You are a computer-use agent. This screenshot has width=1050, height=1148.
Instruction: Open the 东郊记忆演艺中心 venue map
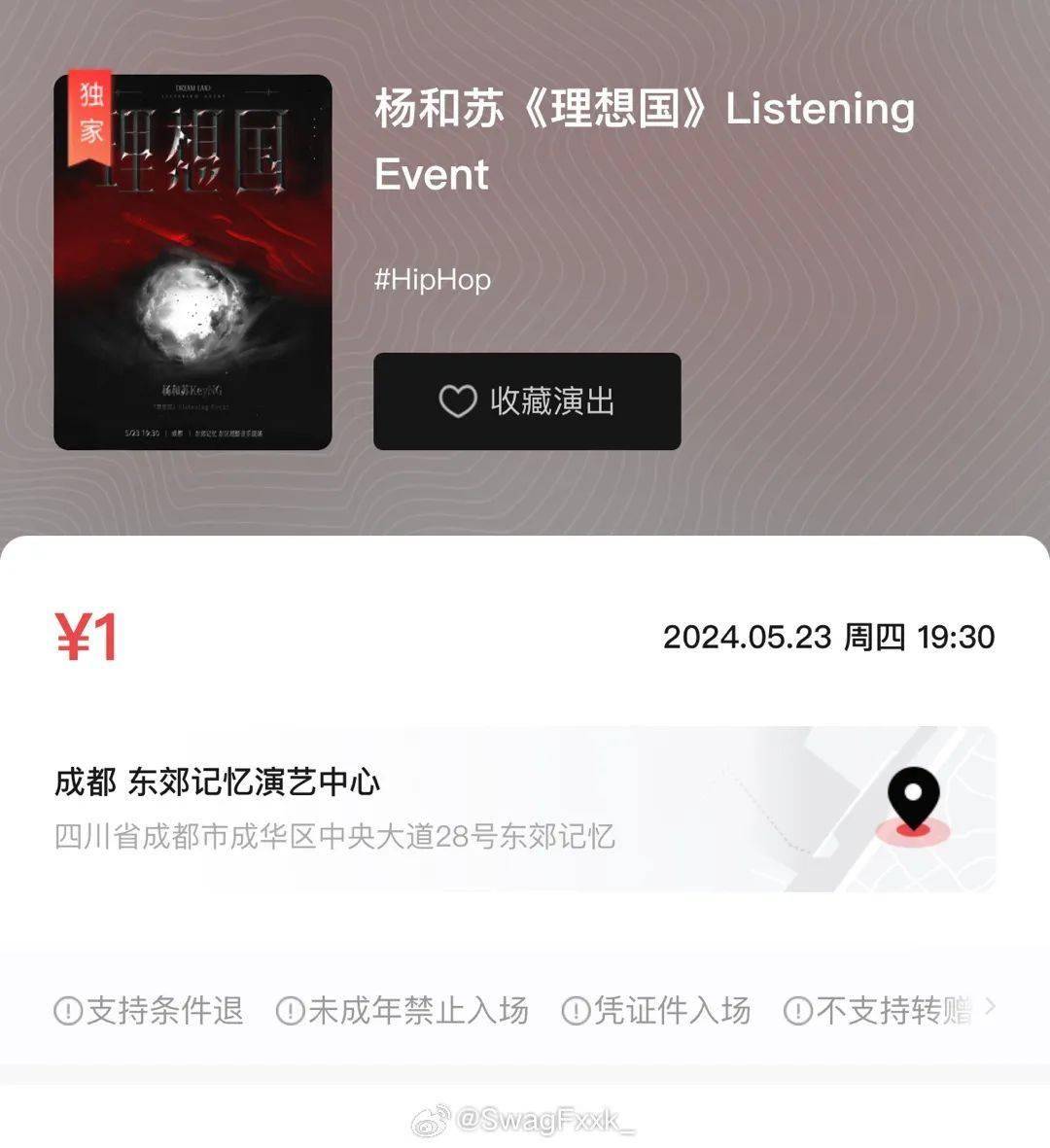[912, 807]
